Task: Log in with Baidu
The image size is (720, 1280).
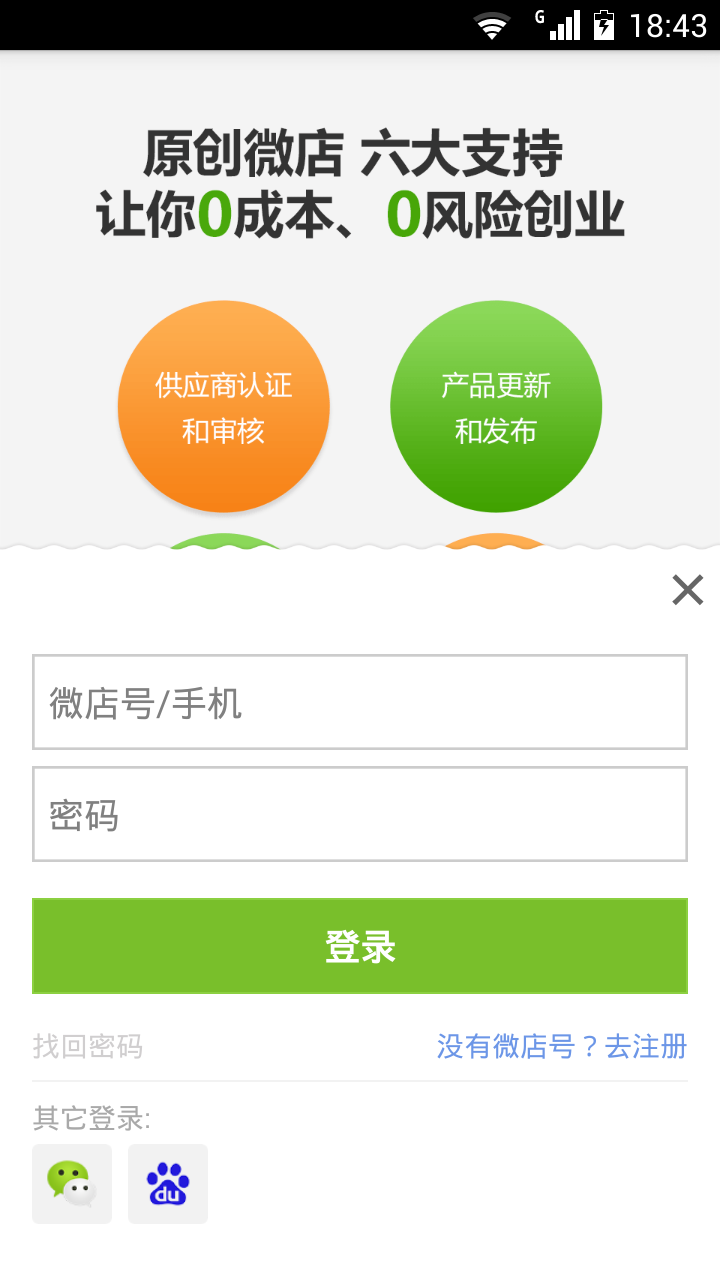Action: (168, 1184)
